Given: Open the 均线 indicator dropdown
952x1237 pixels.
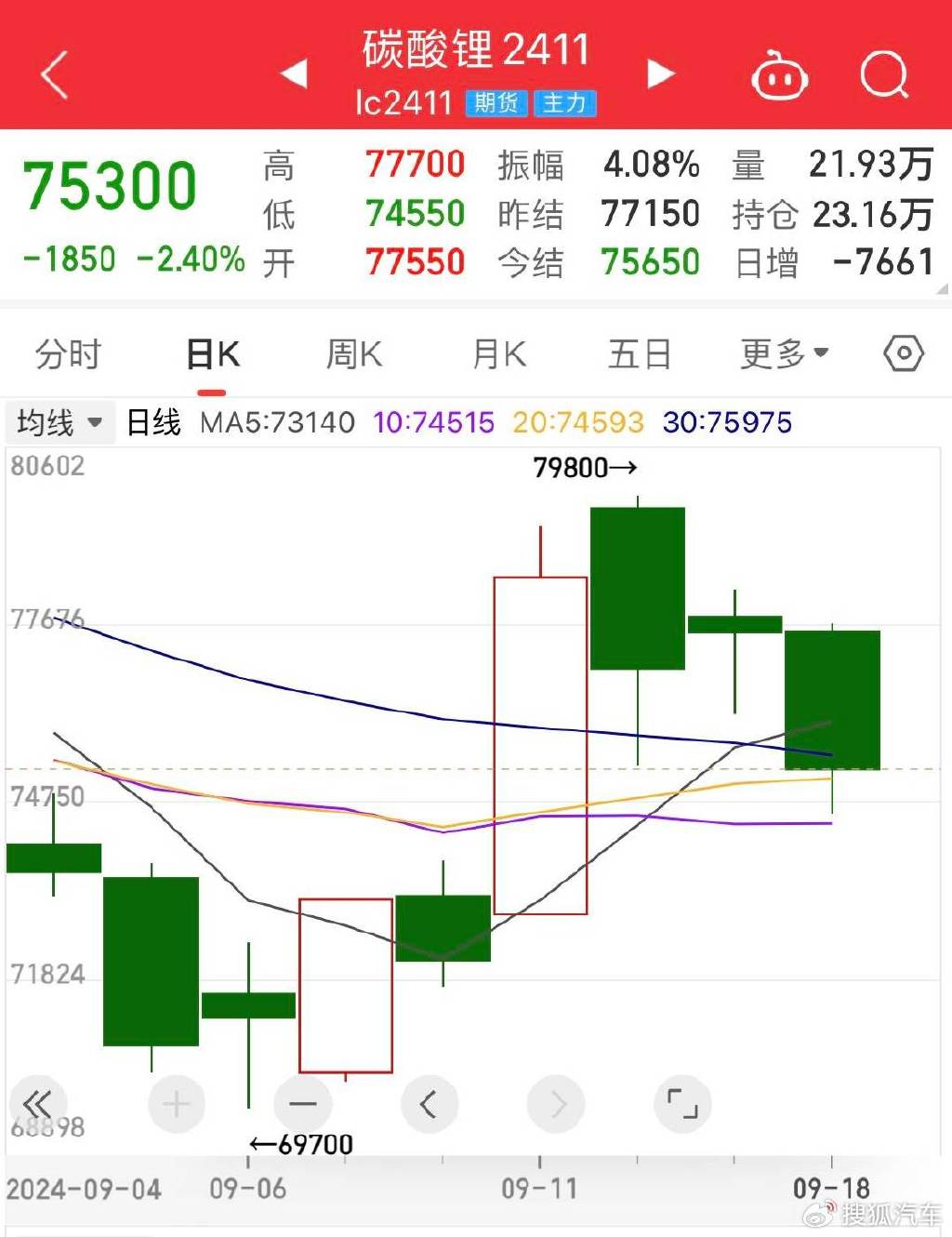Looking at the screenshot, I should [59, 423].
